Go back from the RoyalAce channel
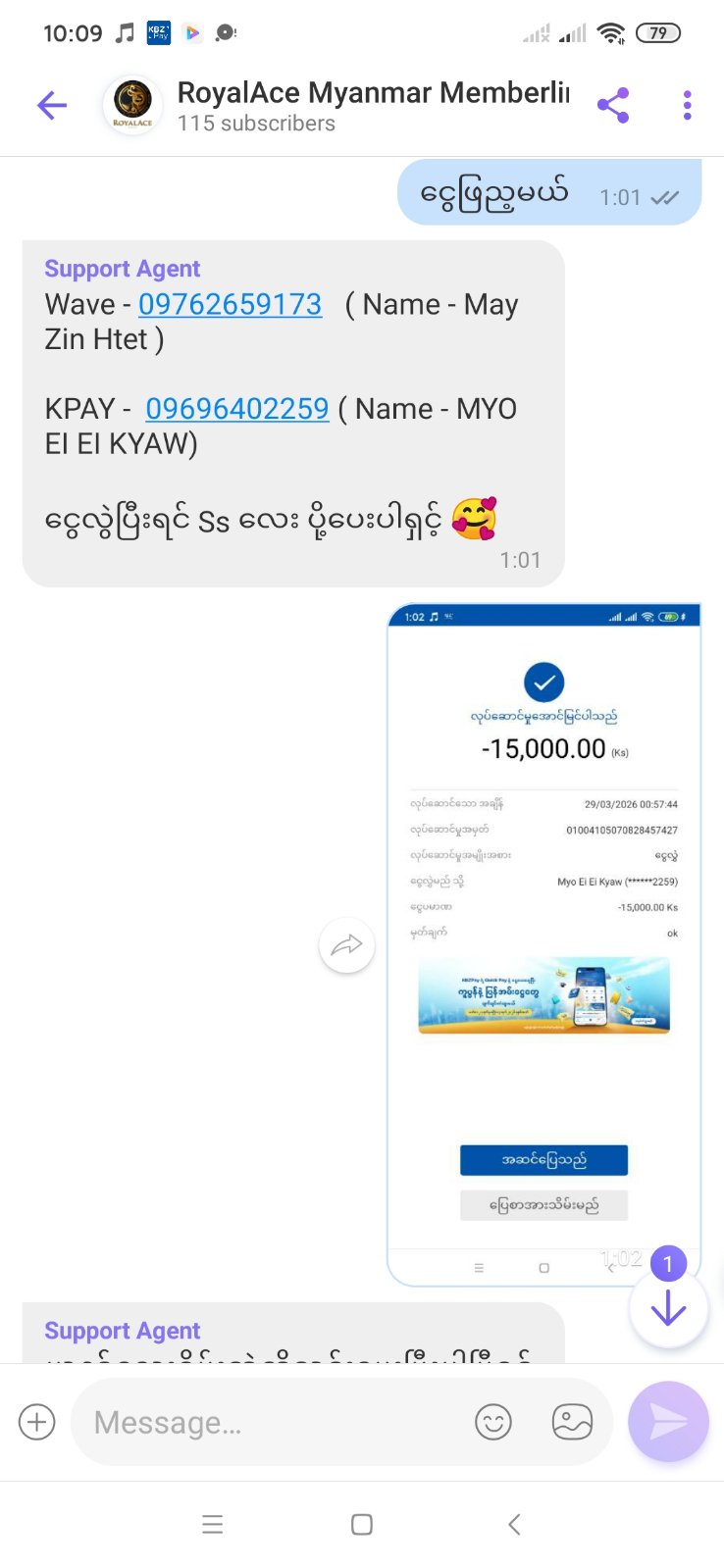Viewport: 724px width, 1568px height. click(x=52, y=105)
